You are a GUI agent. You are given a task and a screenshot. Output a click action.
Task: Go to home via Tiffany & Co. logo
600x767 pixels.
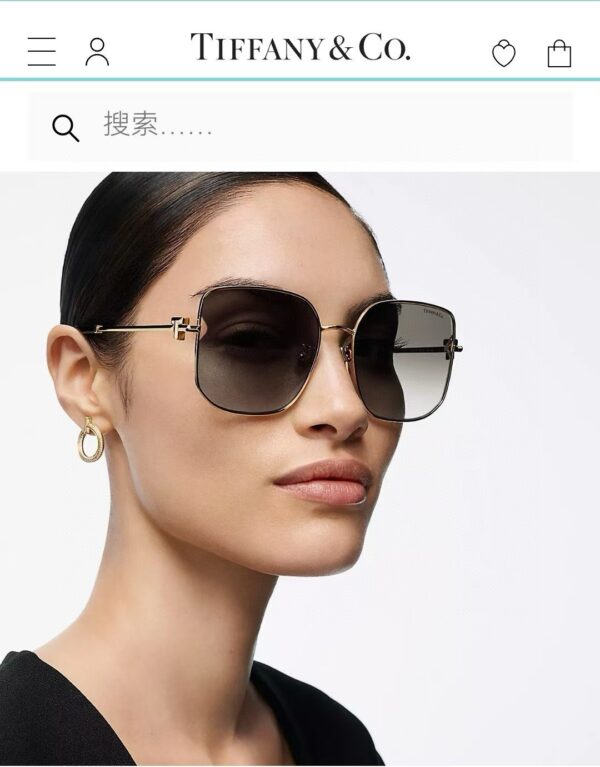(x=300, y=47)
